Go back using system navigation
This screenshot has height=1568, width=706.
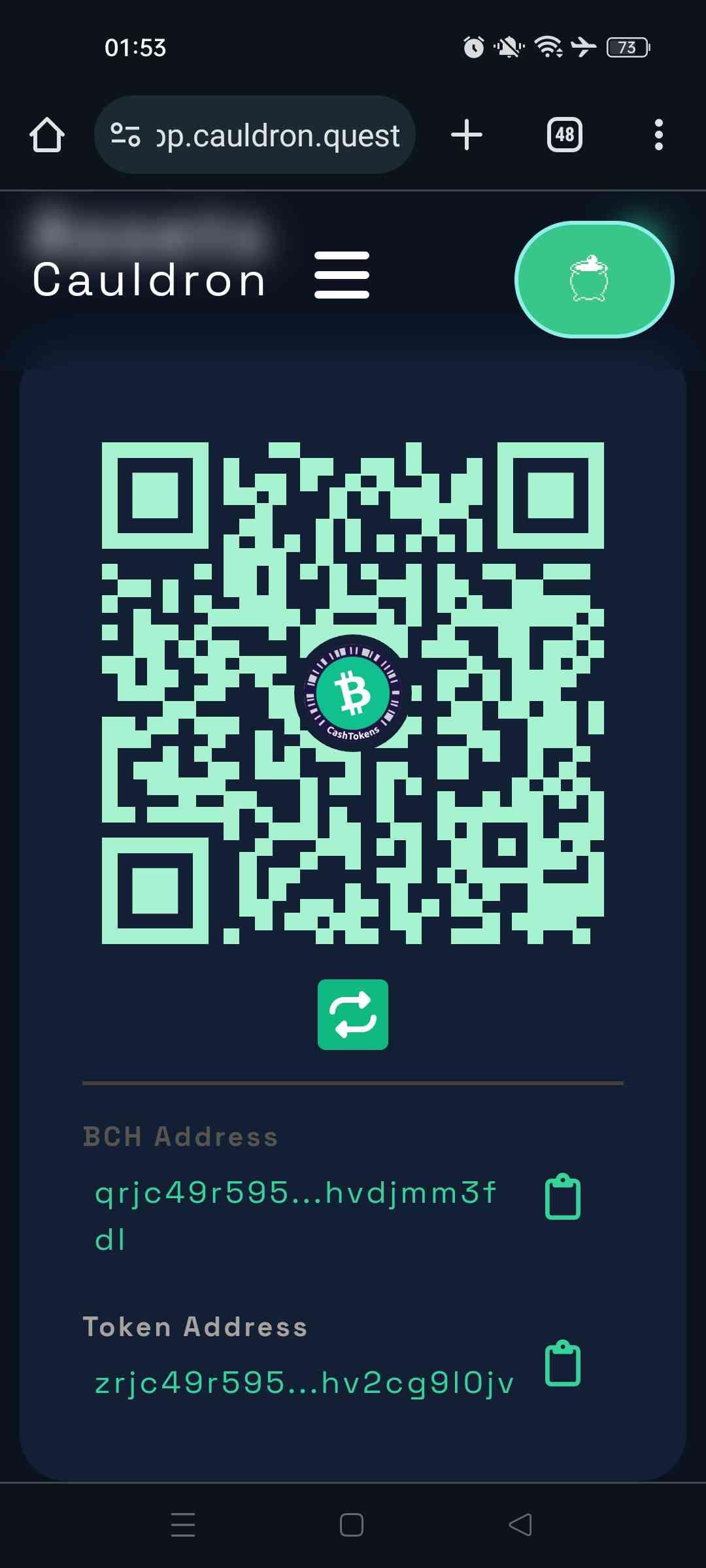(x=520, y=1525)
